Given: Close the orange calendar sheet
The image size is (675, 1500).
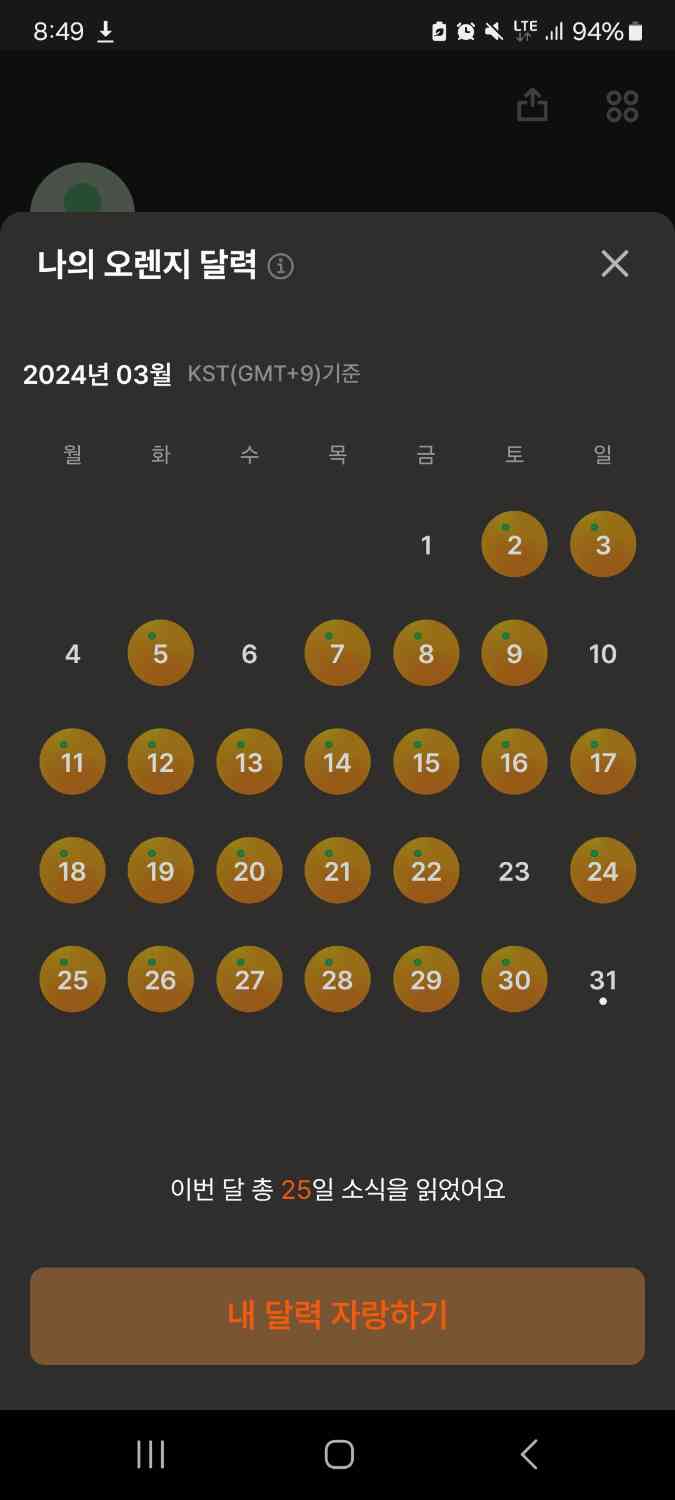Looking at the screenshot, I should (614, 263).
